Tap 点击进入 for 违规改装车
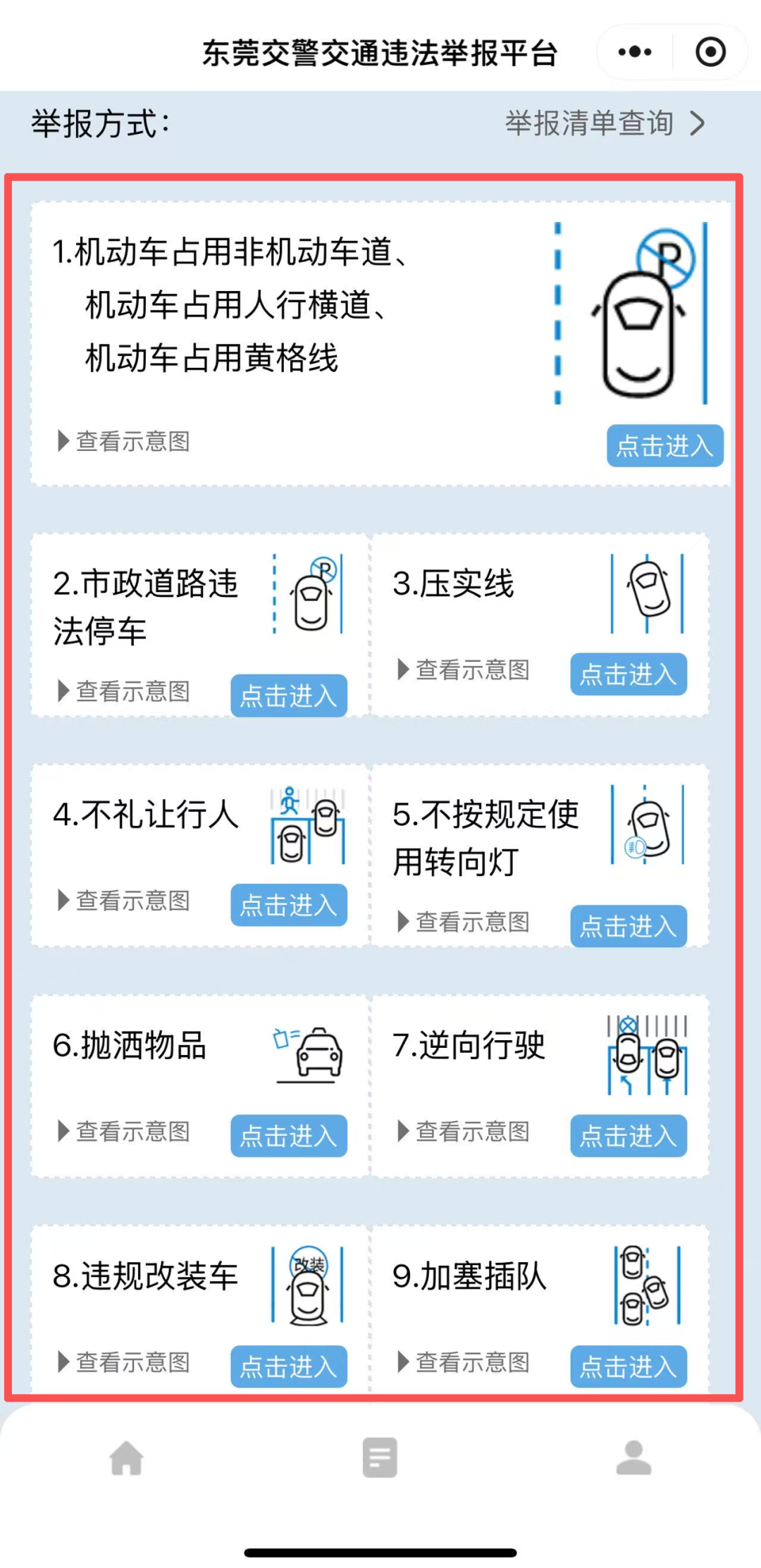Viewport: 761px width, 1568px height. [x=288, y=1366]
